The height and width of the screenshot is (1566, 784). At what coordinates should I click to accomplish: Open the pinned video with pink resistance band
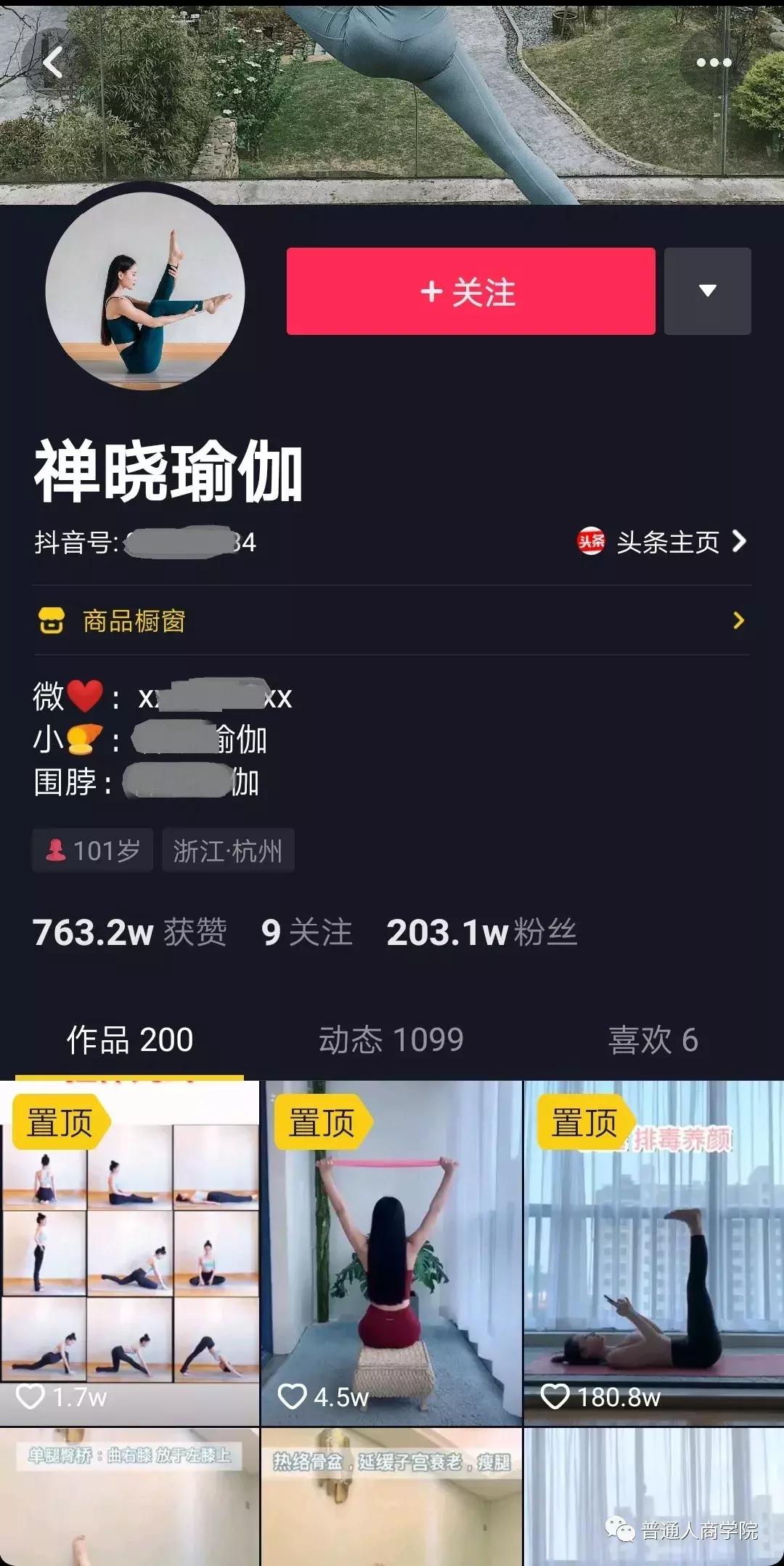392,1249
